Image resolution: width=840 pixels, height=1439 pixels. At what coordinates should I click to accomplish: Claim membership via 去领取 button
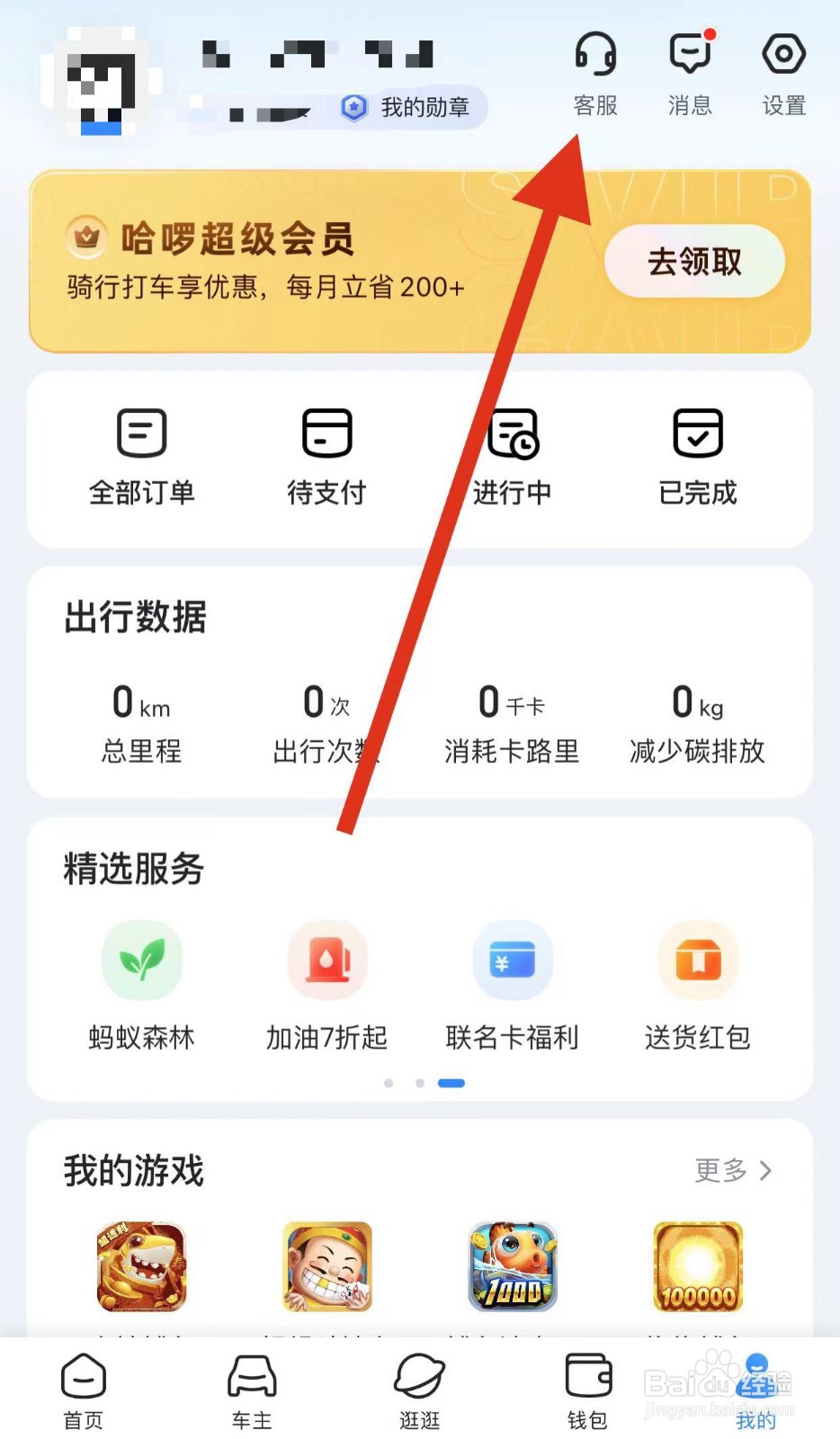(694, 262)
